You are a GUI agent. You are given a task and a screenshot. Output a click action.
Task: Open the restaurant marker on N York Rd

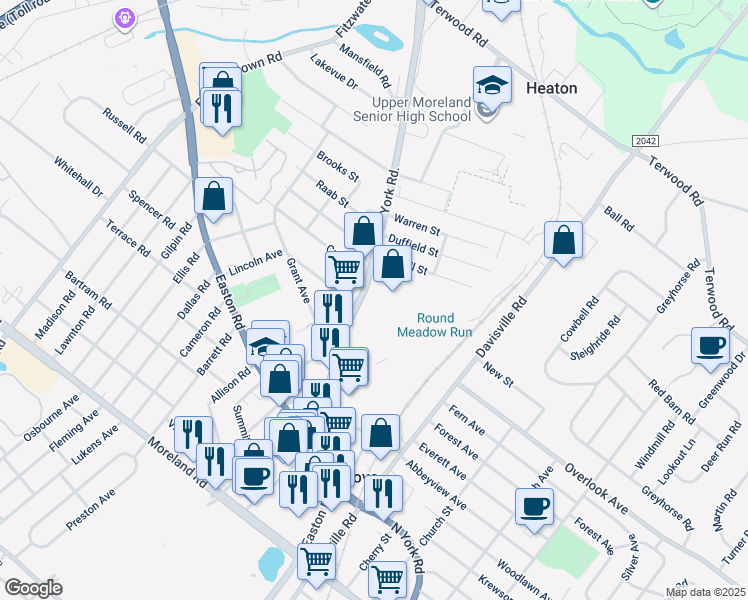coord(383,497)
